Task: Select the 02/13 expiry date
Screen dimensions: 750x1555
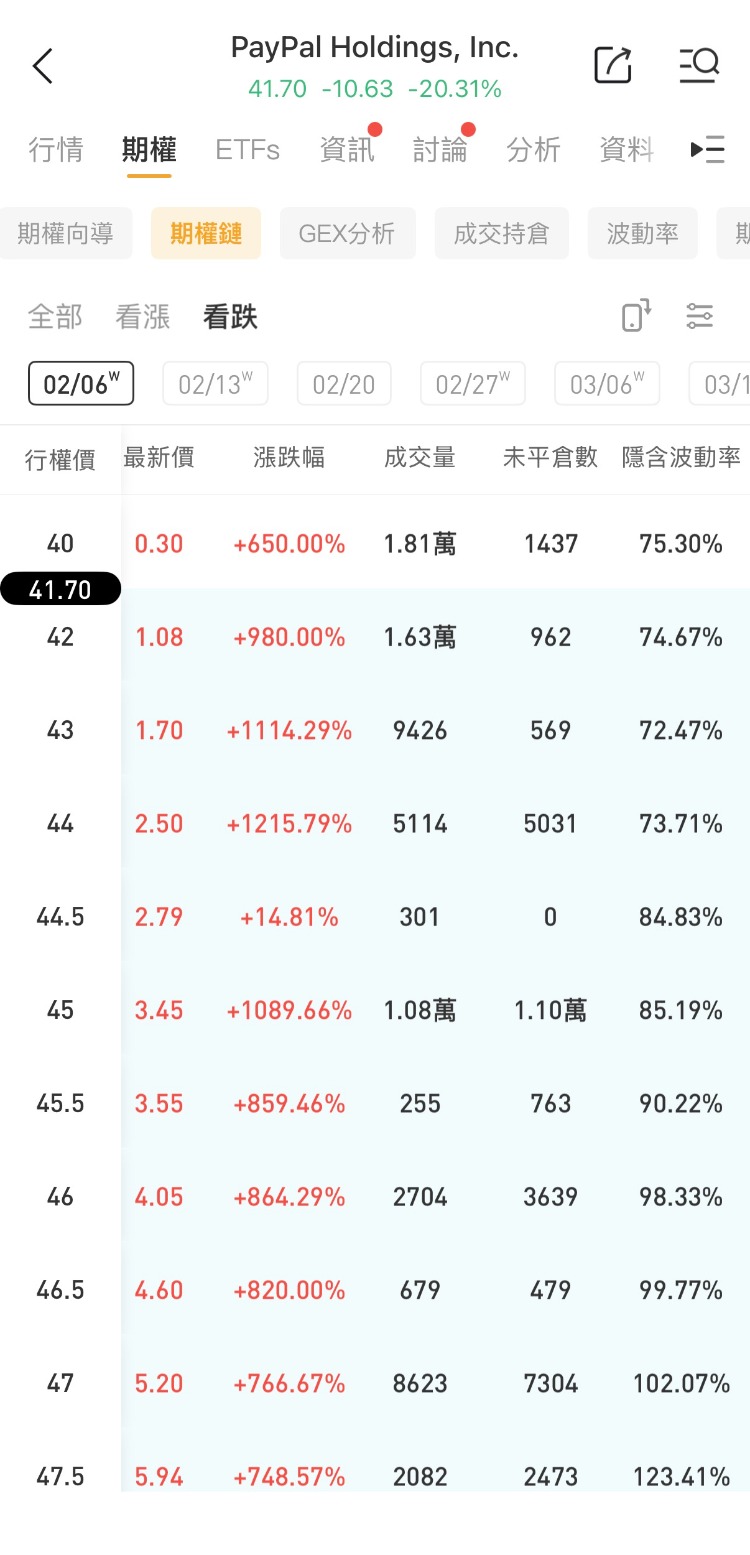Action: pos(215,384)
